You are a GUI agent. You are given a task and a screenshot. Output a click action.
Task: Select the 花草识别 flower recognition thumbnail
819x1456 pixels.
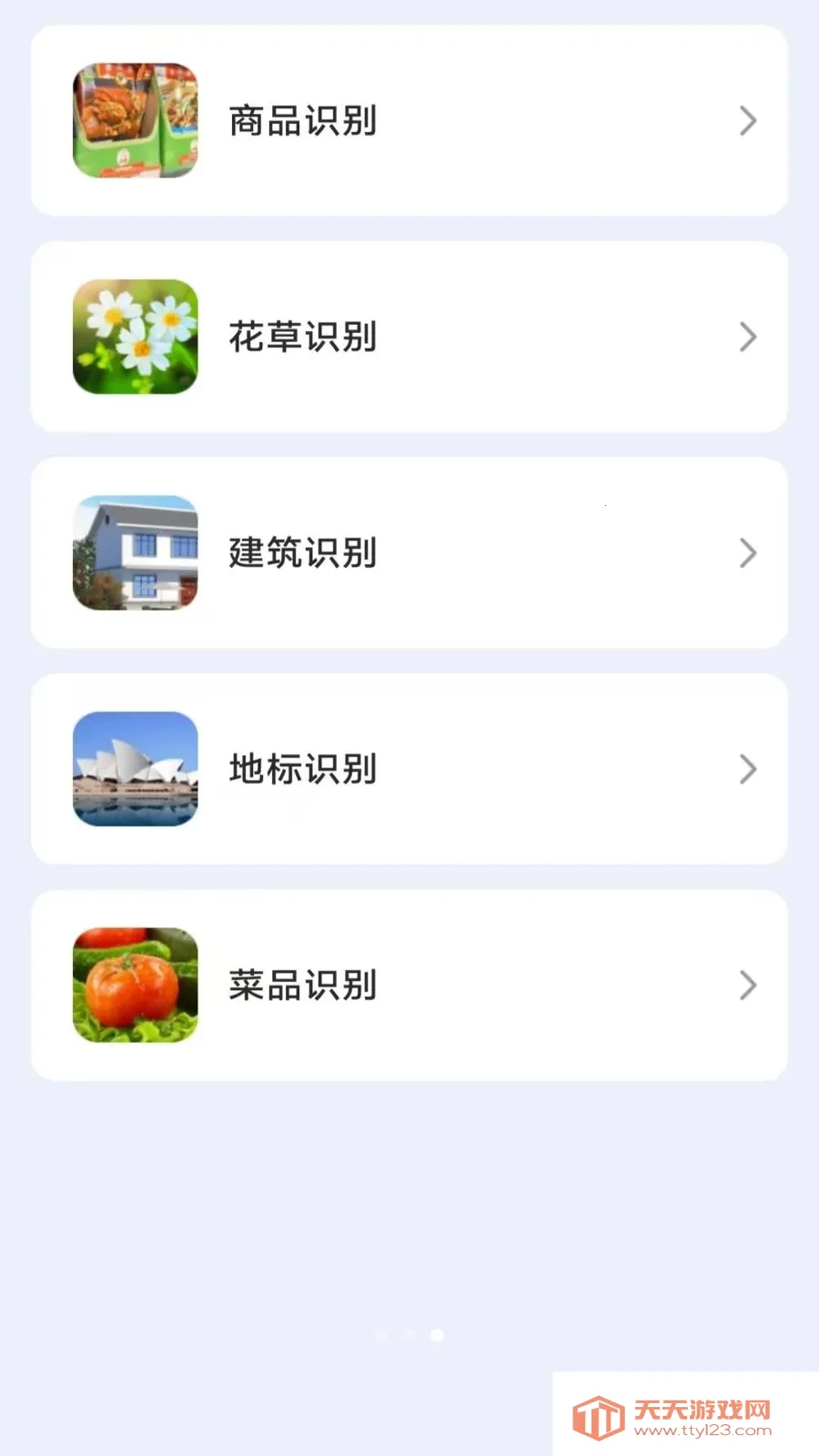pos(135,337)
